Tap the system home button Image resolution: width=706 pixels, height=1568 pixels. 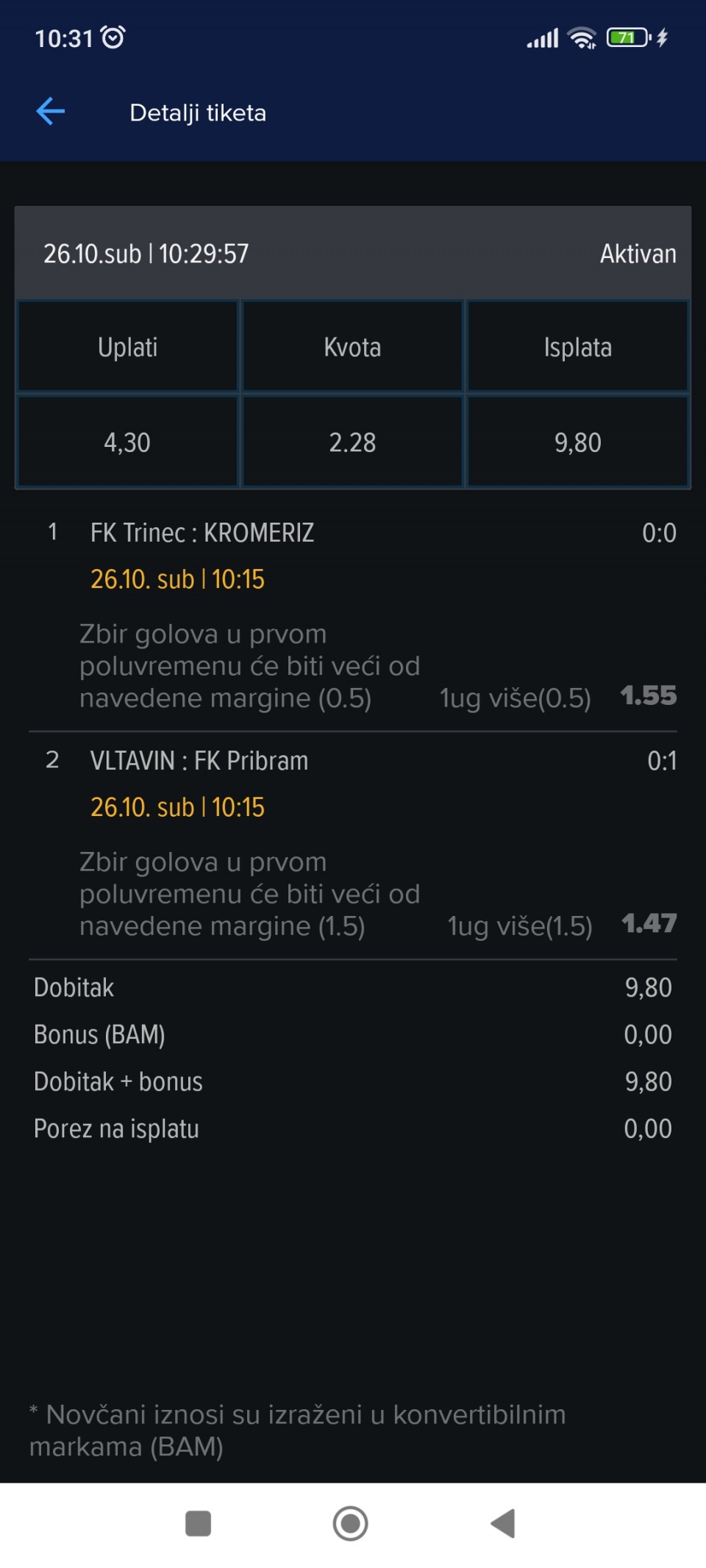coord(351,1523)
